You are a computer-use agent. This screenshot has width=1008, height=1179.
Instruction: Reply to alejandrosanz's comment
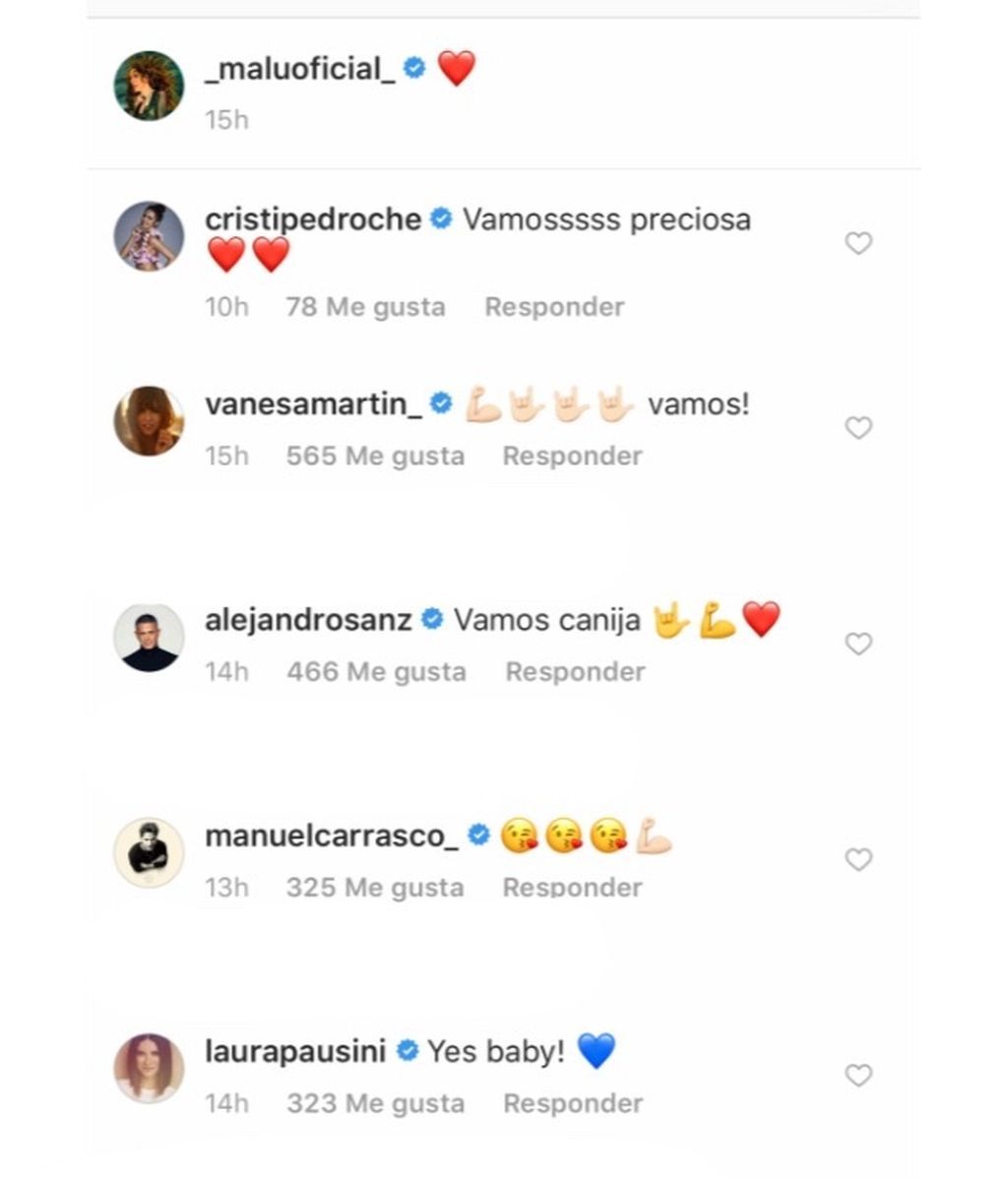click(575, 672)
